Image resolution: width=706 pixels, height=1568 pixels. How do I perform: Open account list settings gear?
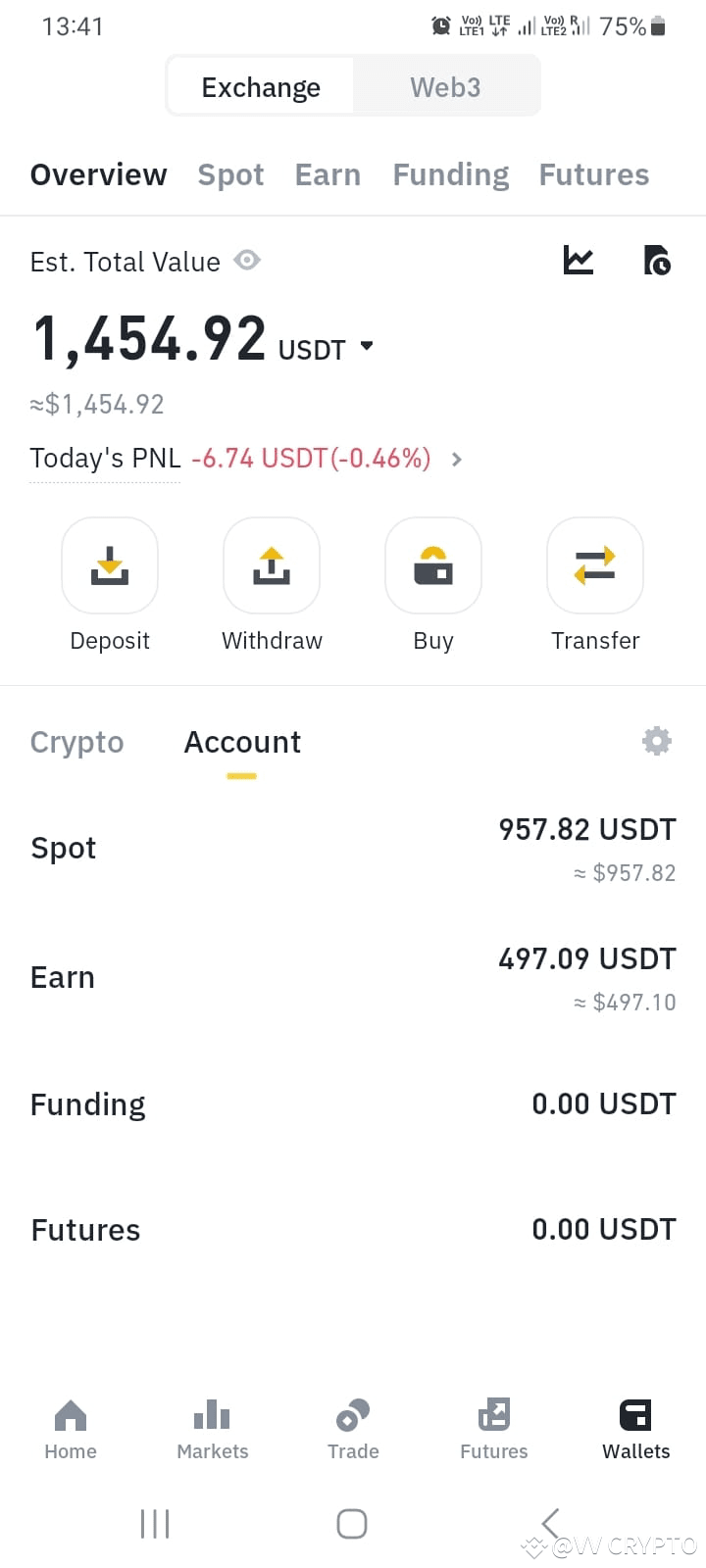(657, 741)
